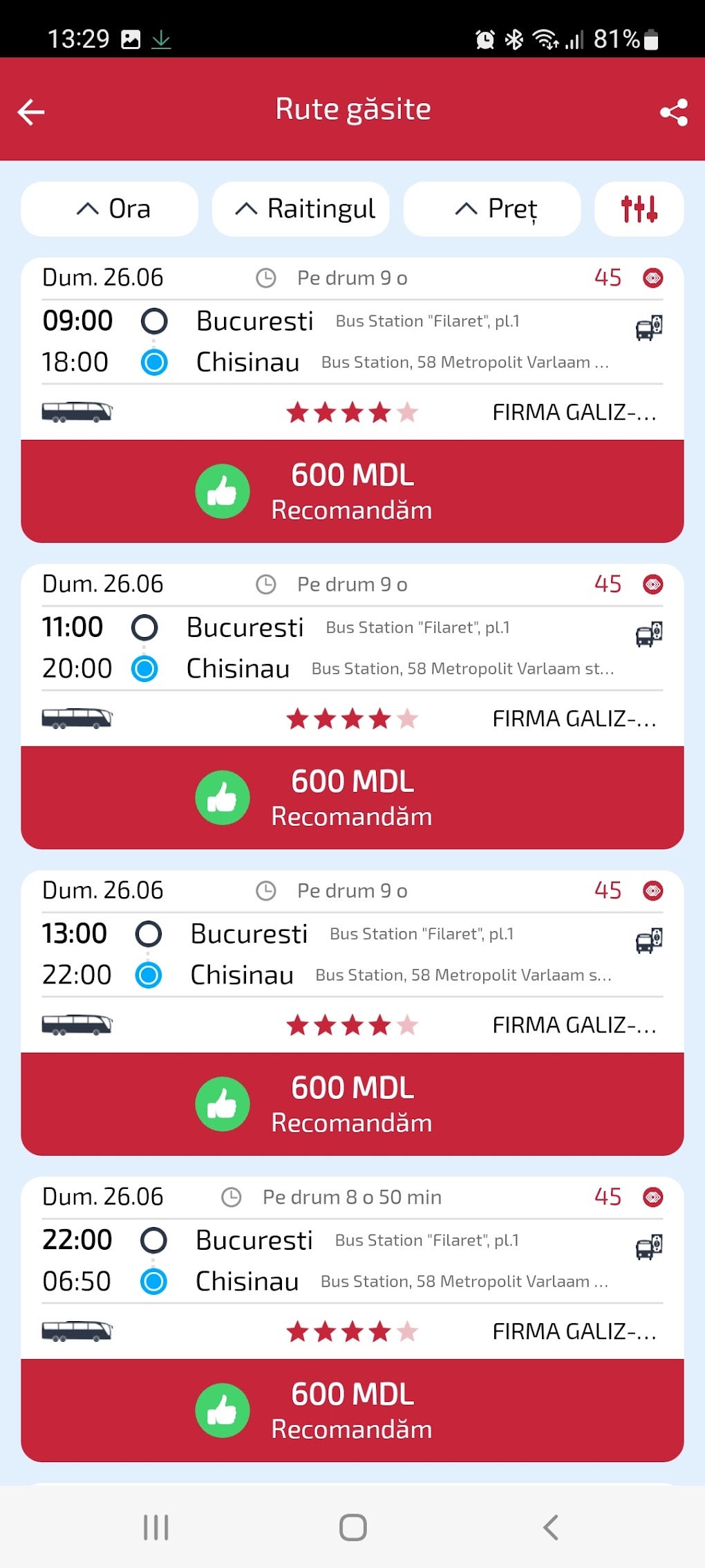Select the 600 MDL offer for 09:00 departure
Image resolution: width=705 pixels, height=1568 pixels.
(352, 492)
